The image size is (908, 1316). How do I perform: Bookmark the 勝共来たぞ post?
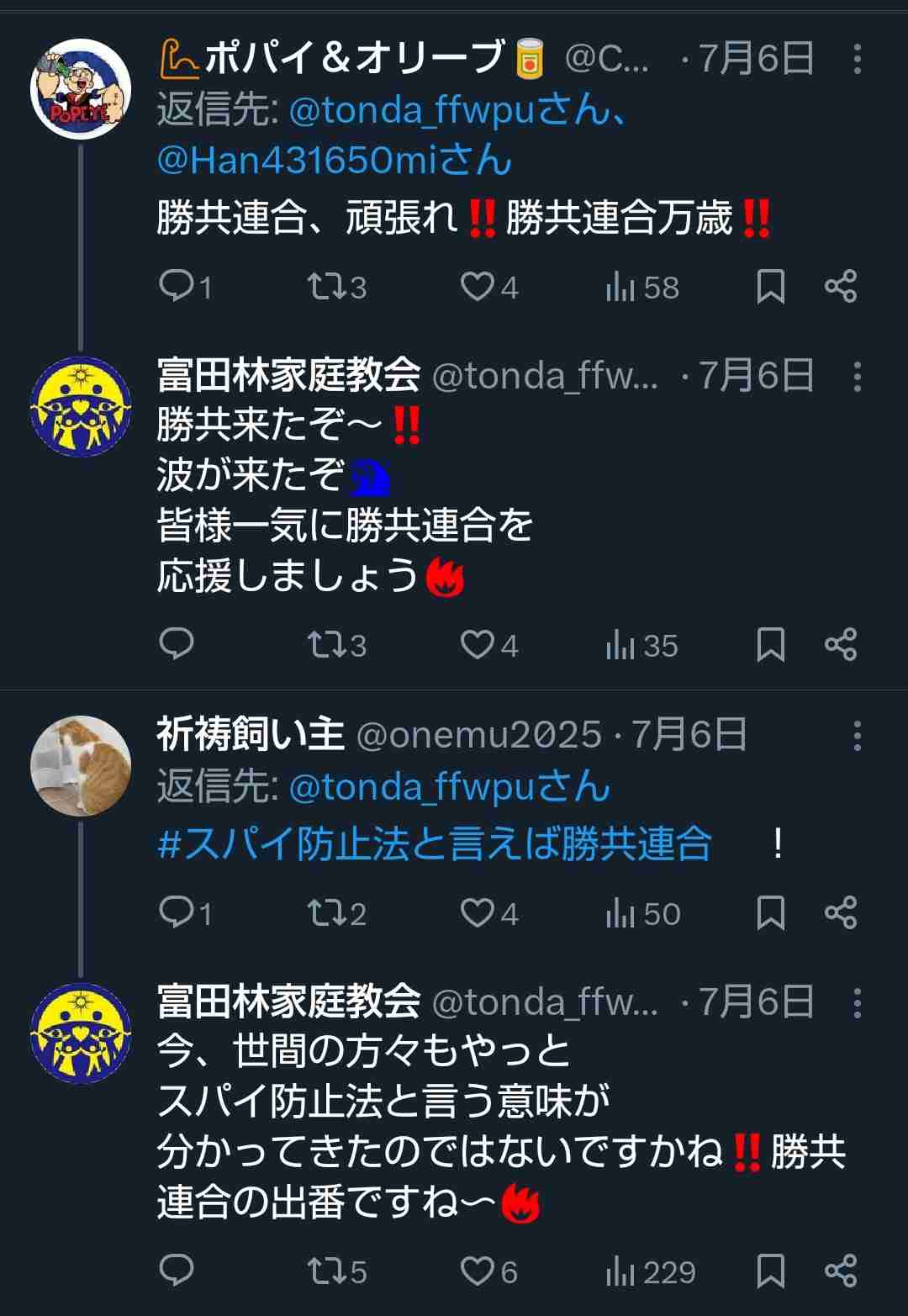pos(770,645)
